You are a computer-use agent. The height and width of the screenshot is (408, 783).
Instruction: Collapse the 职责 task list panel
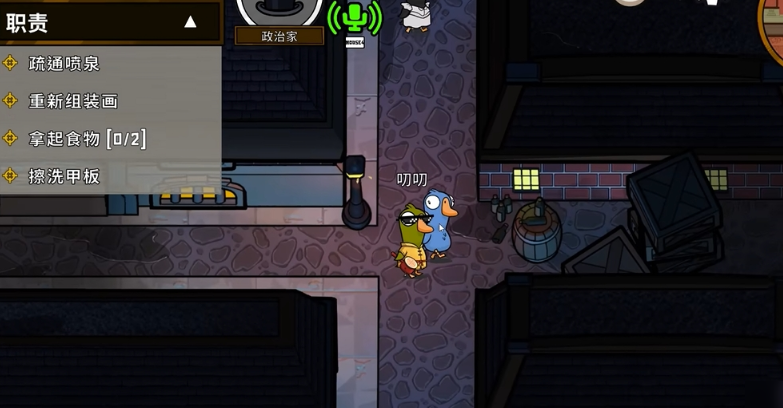190,22
